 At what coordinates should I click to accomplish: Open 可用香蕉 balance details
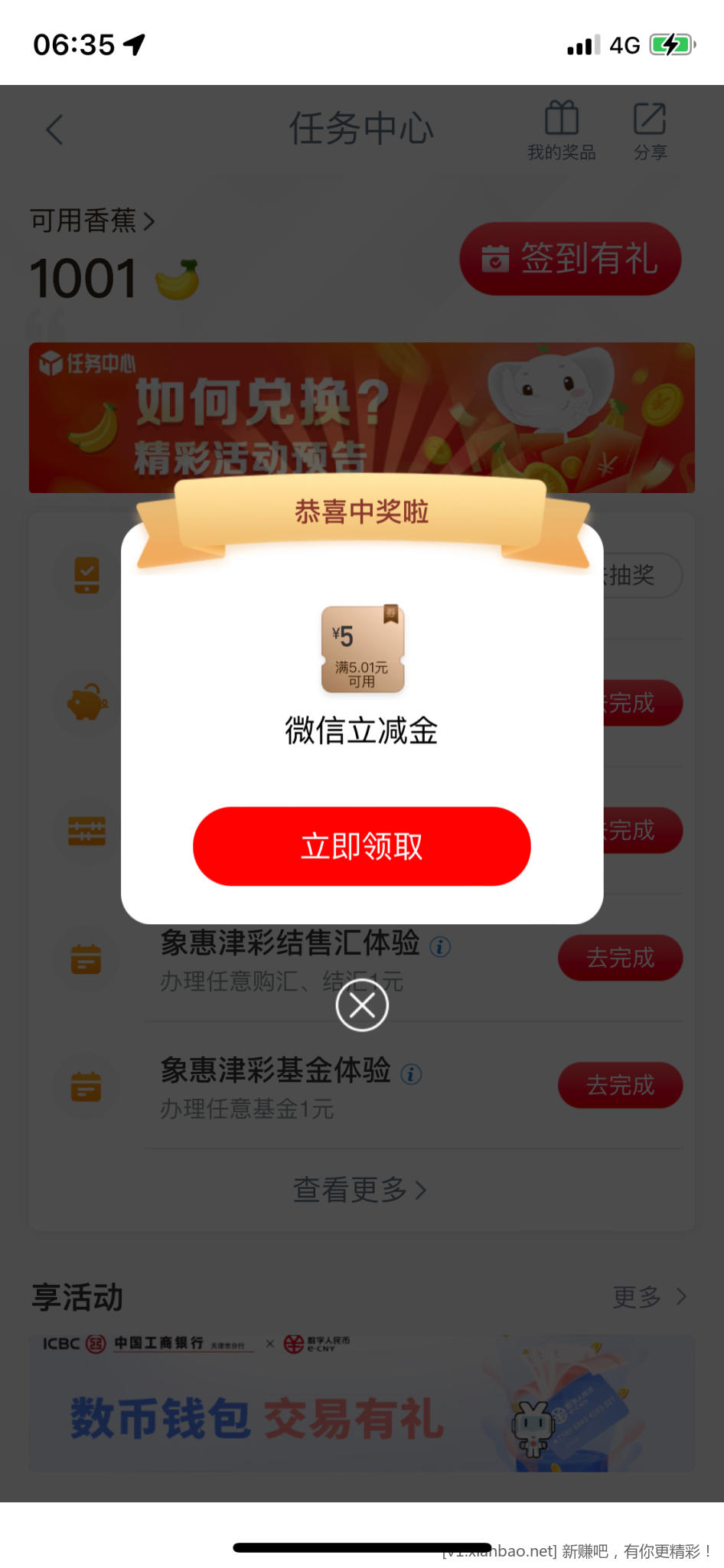92,220
